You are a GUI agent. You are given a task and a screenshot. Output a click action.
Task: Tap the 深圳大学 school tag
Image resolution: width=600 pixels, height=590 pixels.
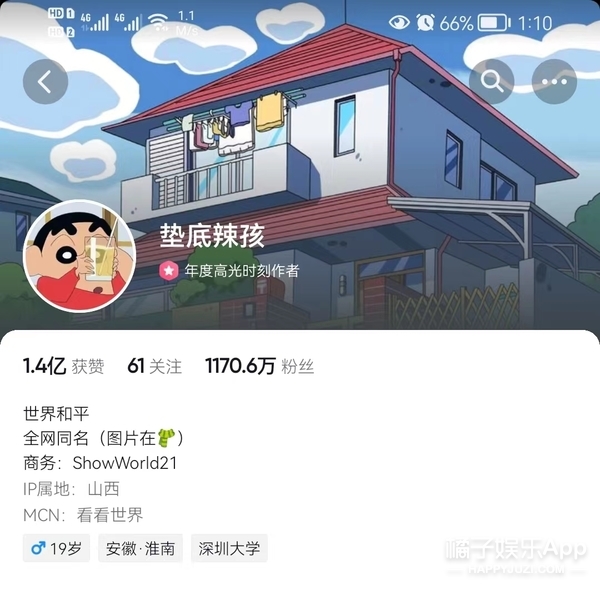point(229,548)
